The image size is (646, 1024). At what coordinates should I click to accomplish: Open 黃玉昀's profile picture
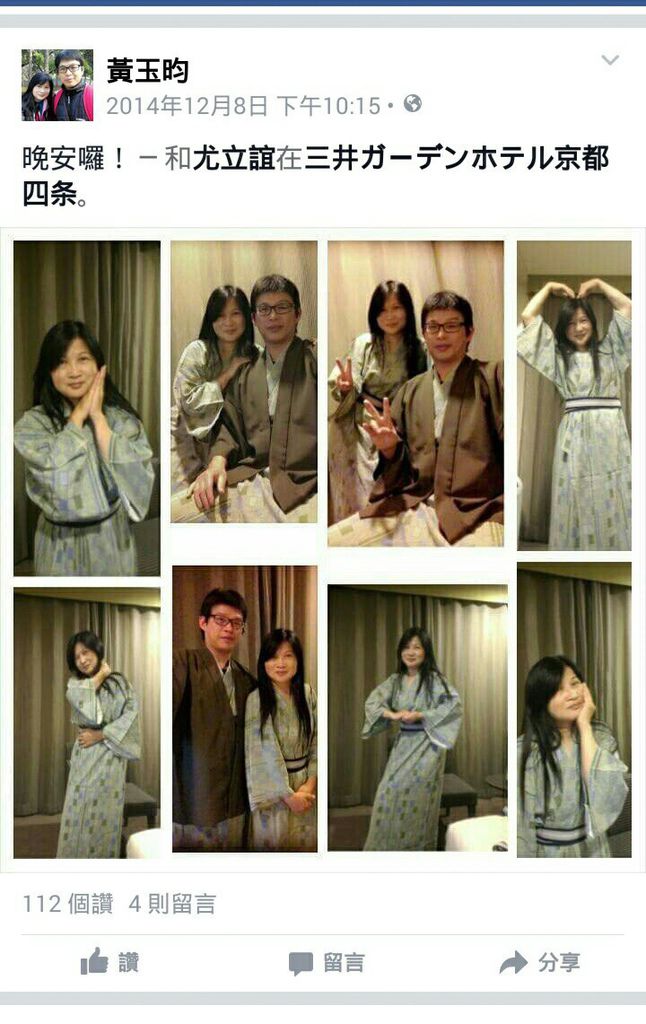[x=57, y=85]
